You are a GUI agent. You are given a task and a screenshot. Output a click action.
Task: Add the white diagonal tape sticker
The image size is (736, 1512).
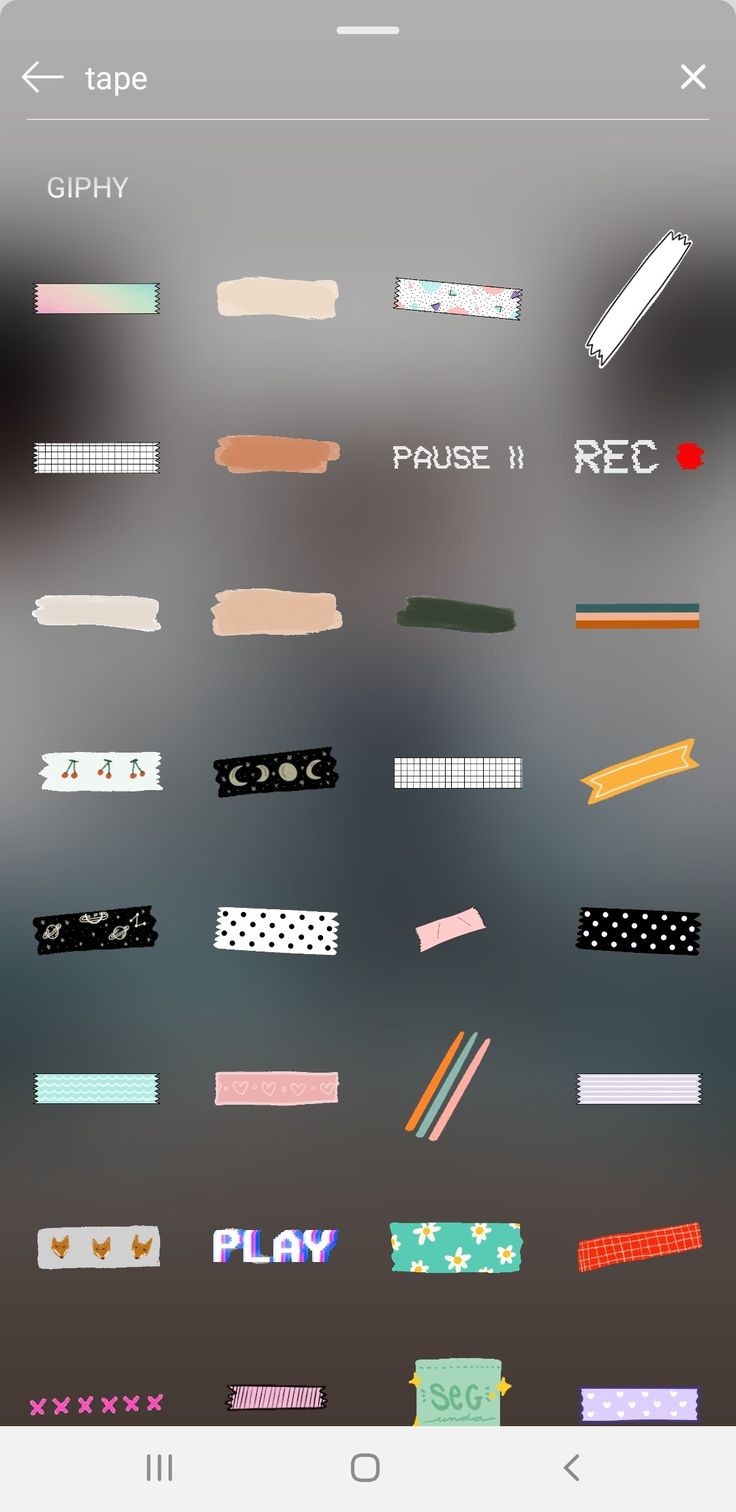click(x=638, y=298)
